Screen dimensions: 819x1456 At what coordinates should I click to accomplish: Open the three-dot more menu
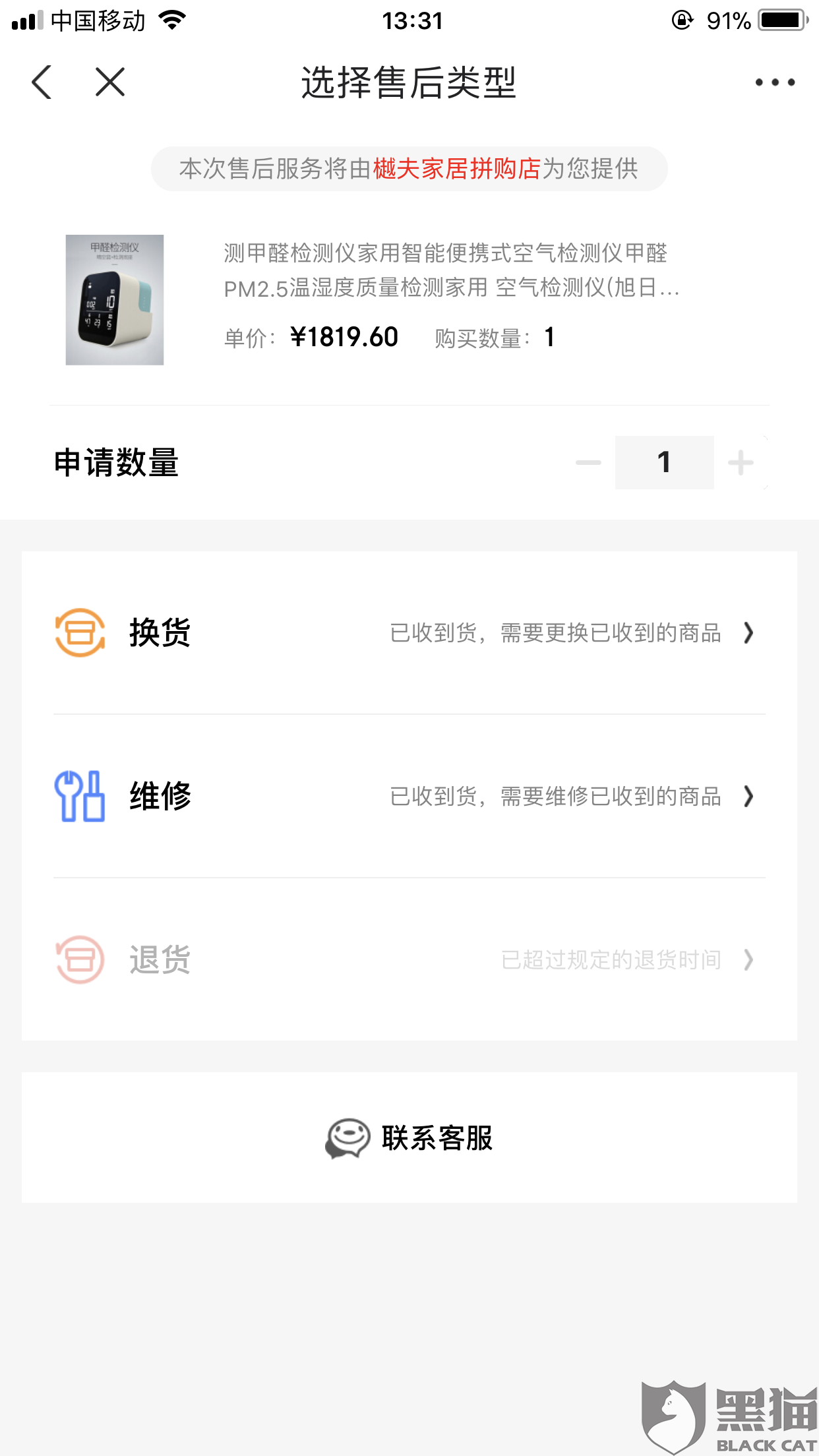[x=774, y=82]
